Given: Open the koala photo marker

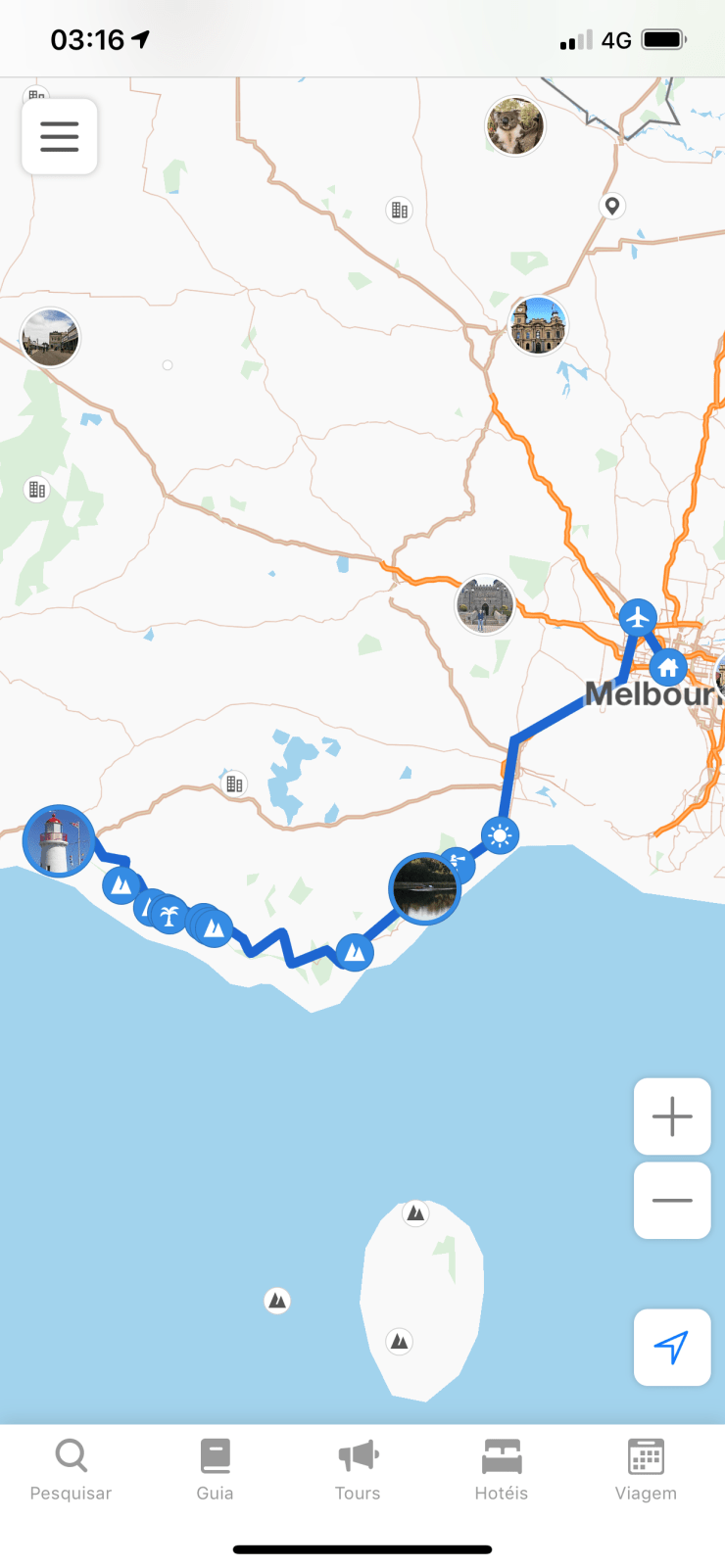Looking at the screenshot, I should (x=514, y=126).
